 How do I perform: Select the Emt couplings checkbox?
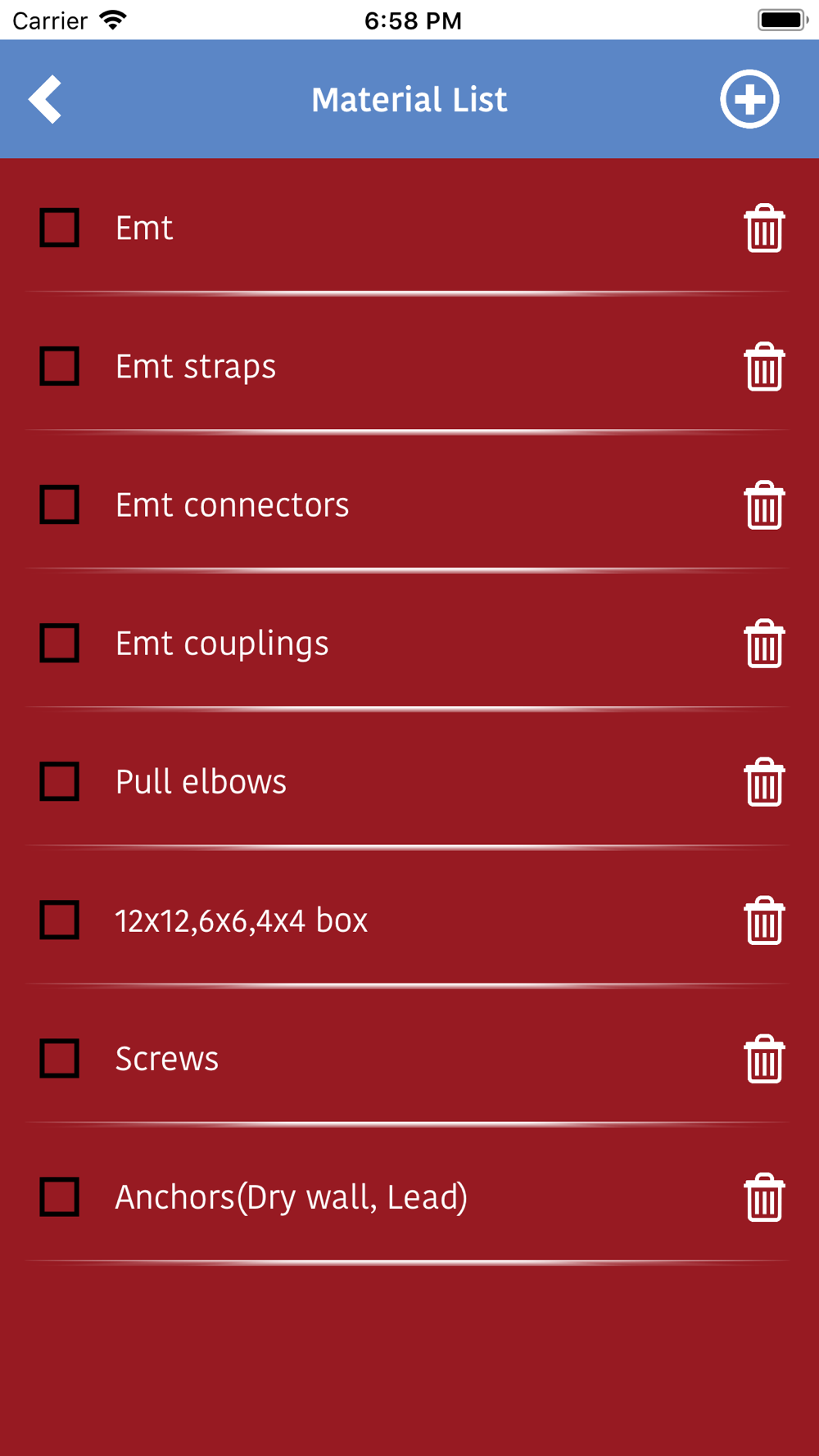[60, 643]
